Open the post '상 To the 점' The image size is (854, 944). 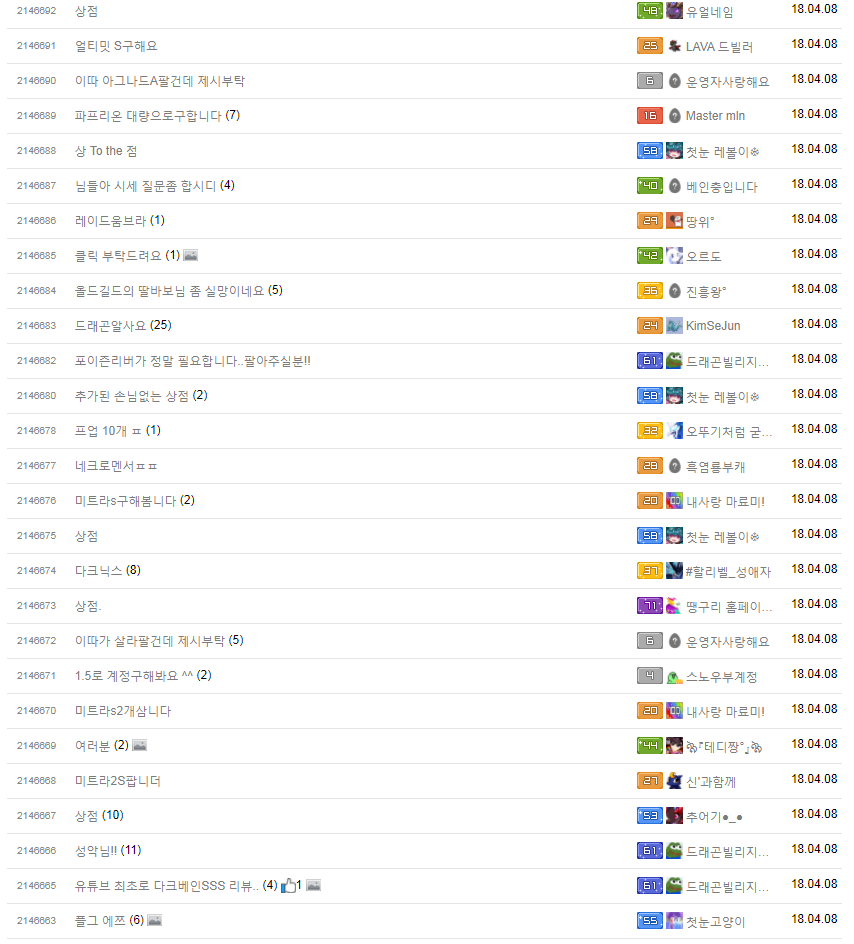point(106,151)
